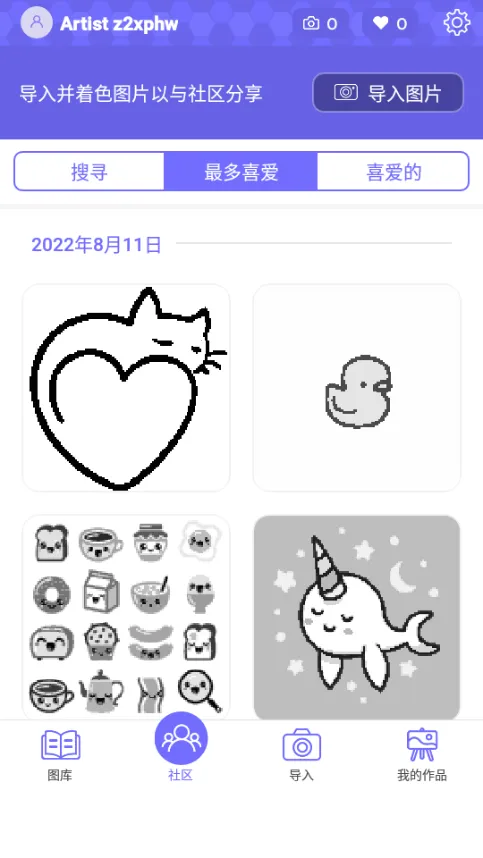Go to the 图库 library tab

pyautogui.click(x=60, y=755)
